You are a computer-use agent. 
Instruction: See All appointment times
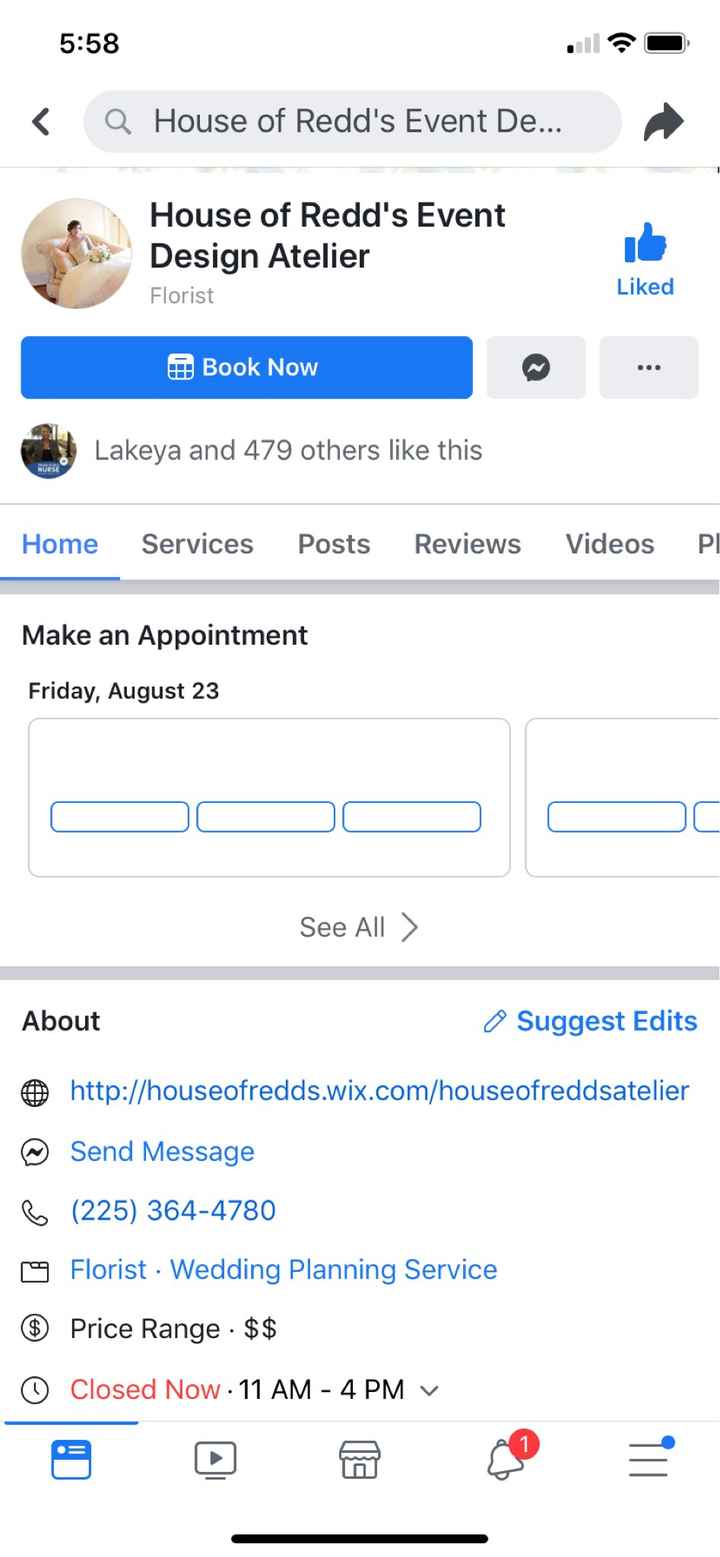pos(359,927)
